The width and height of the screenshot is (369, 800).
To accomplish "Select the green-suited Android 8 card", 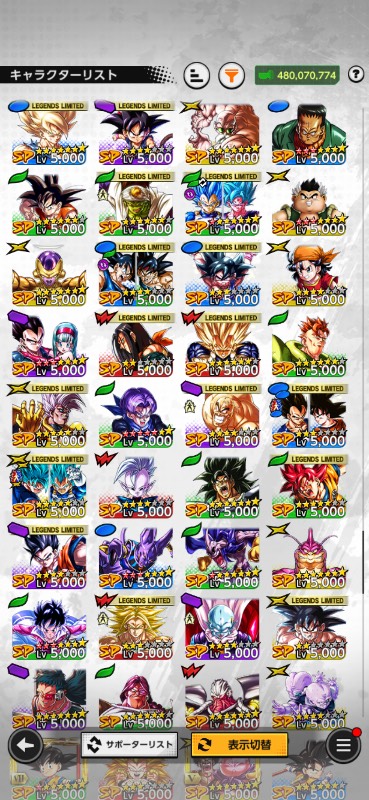I will (309, 134).
